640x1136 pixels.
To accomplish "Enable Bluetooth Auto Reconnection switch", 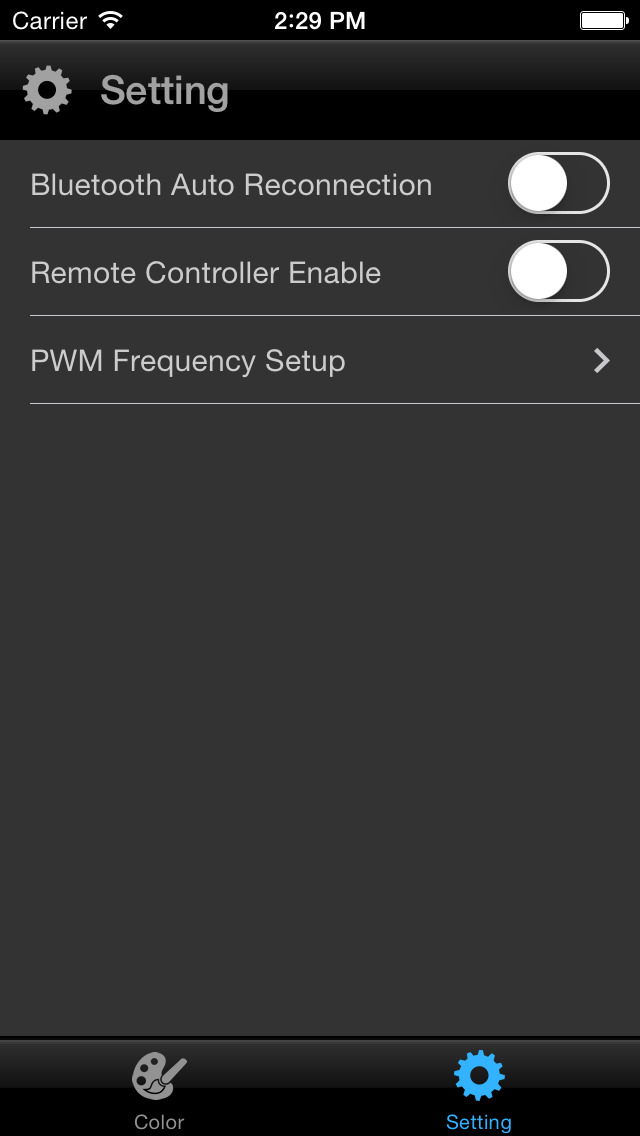I will (558, 183).
